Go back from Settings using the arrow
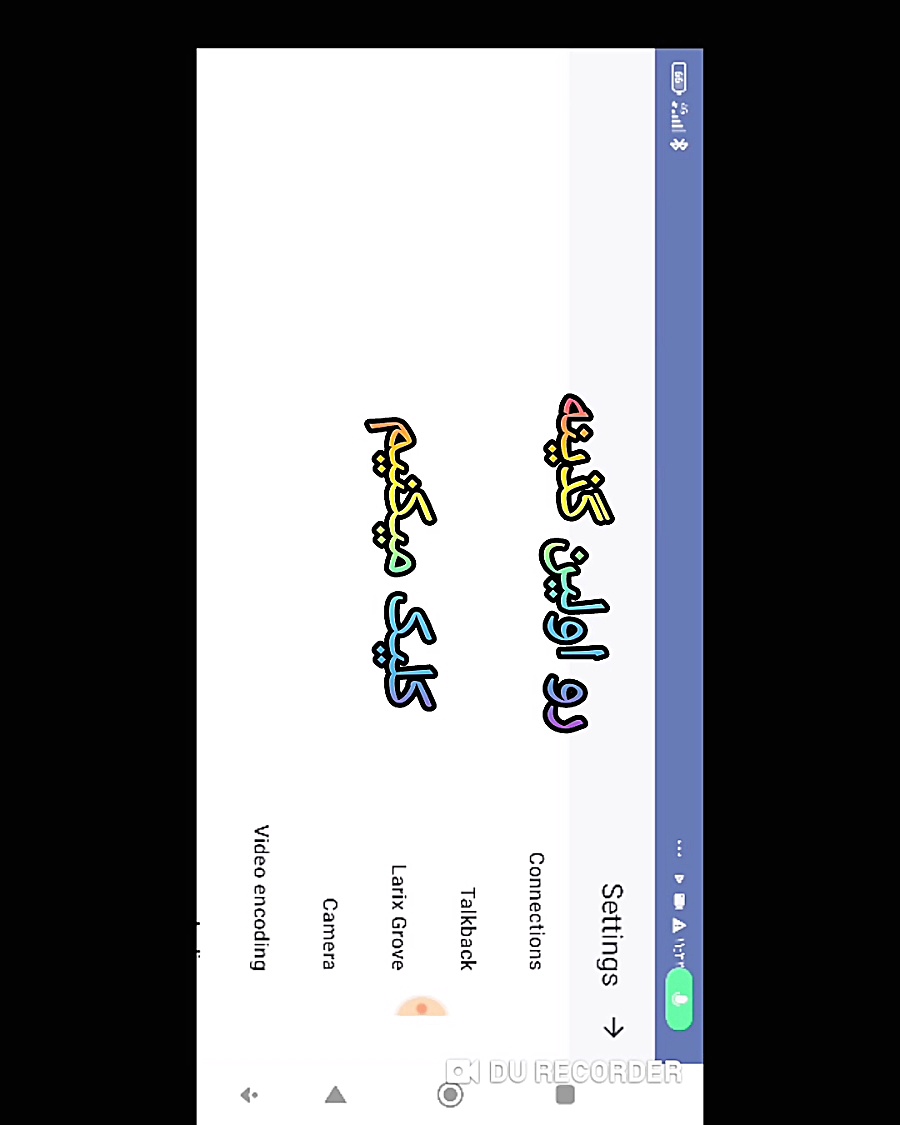 [613, 1028]
